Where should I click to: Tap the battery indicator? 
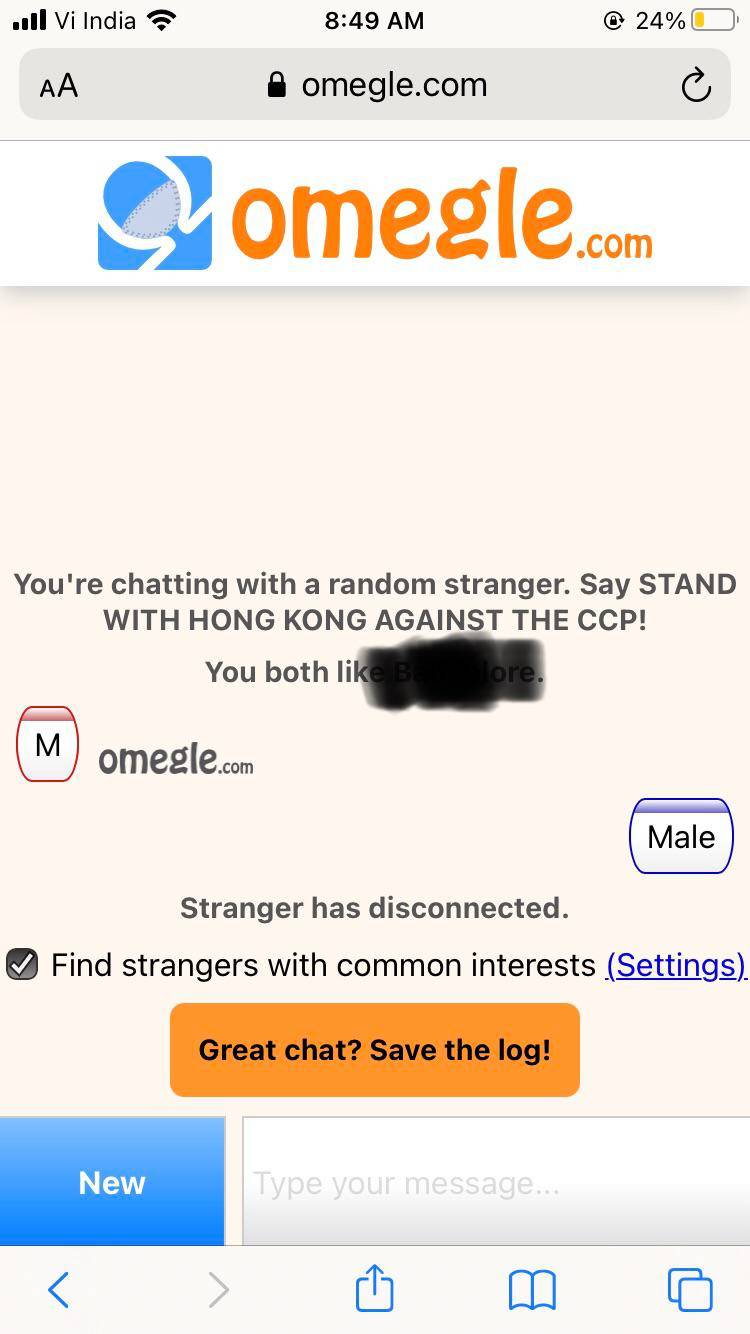[x=713, y=18]
